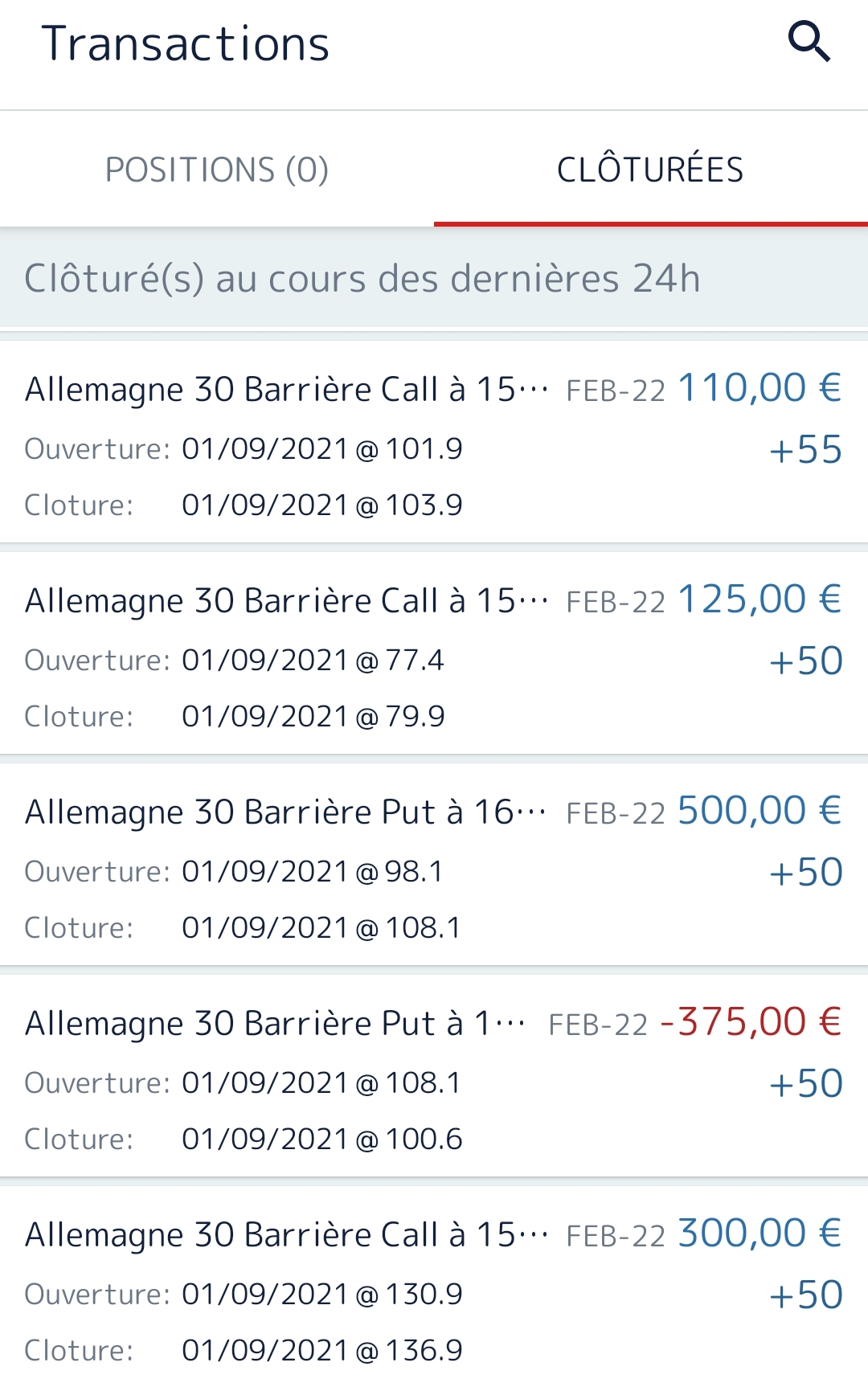
Task: Open the search magnifier icon
Action: point(809,42)
